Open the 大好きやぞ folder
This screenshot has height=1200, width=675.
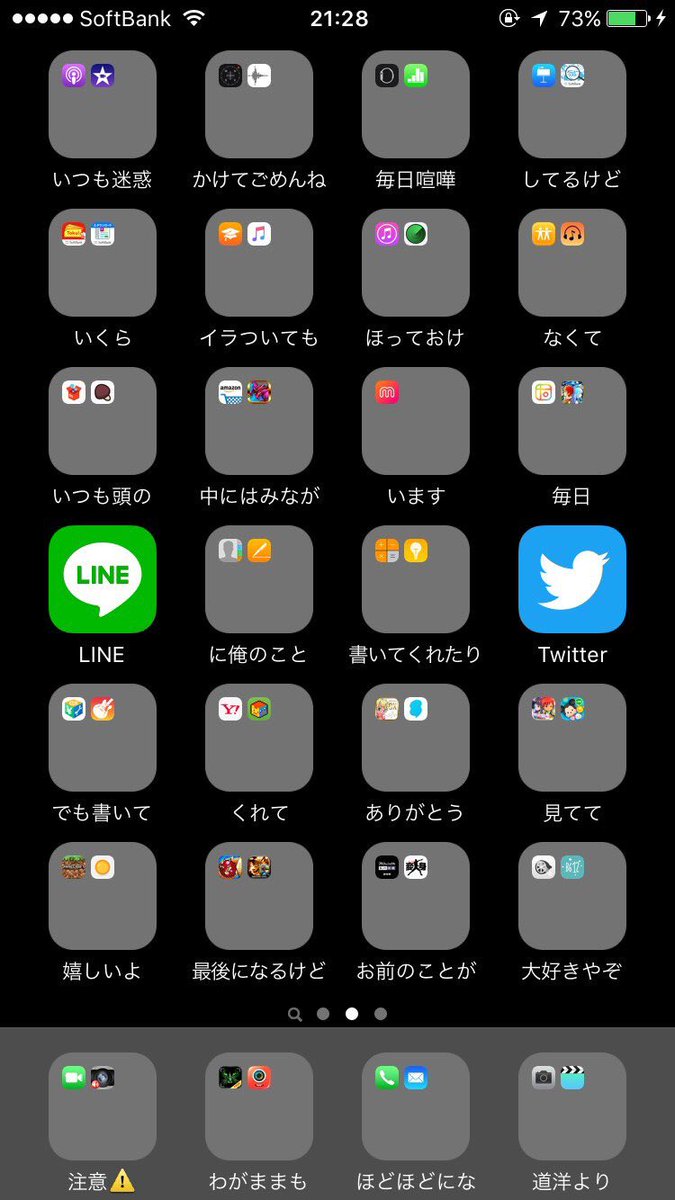pos(572,896)
